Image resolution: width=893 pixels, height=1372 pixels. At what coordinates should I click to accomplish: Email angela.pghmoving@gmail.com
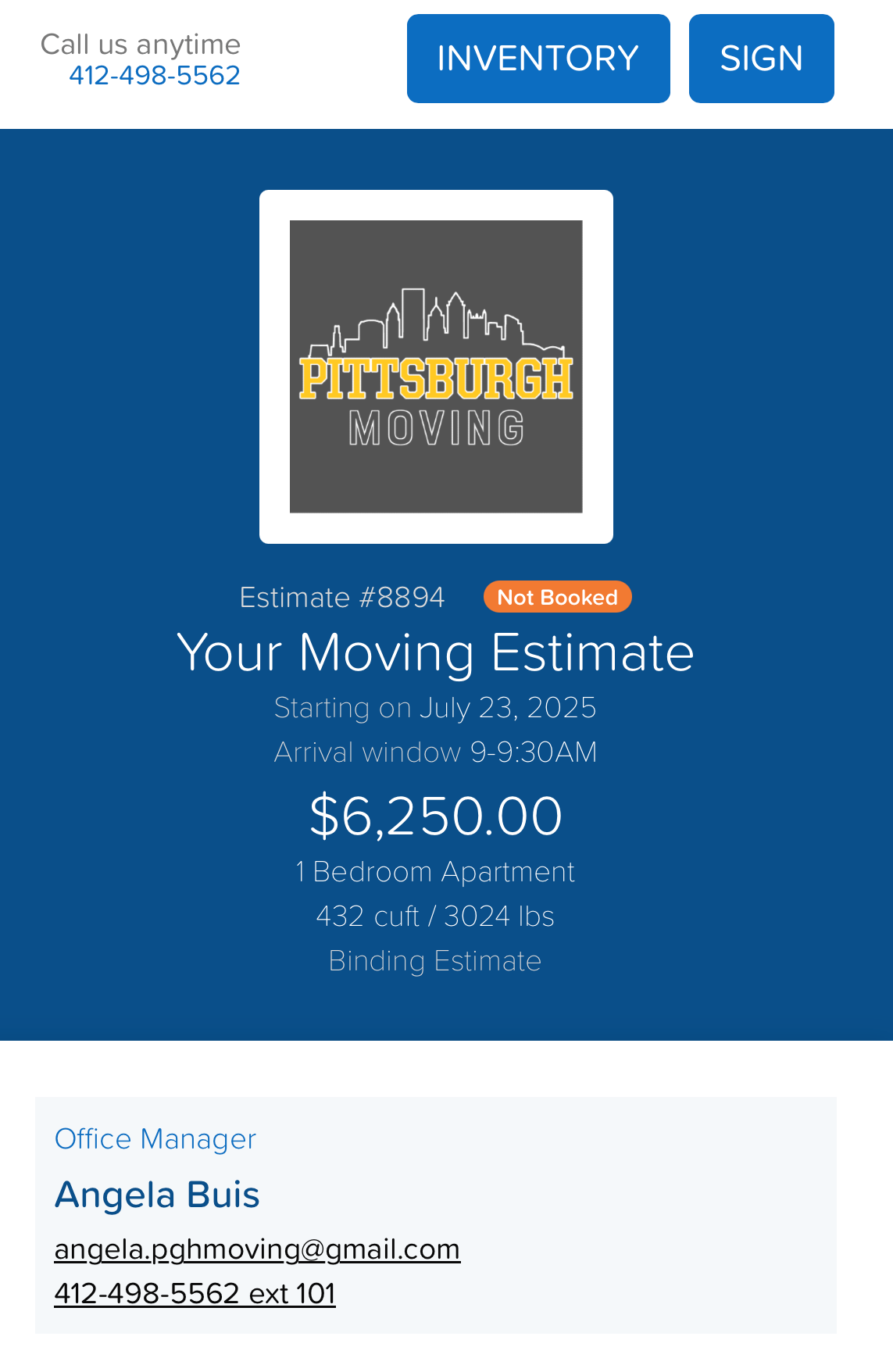pos(257,1249)
